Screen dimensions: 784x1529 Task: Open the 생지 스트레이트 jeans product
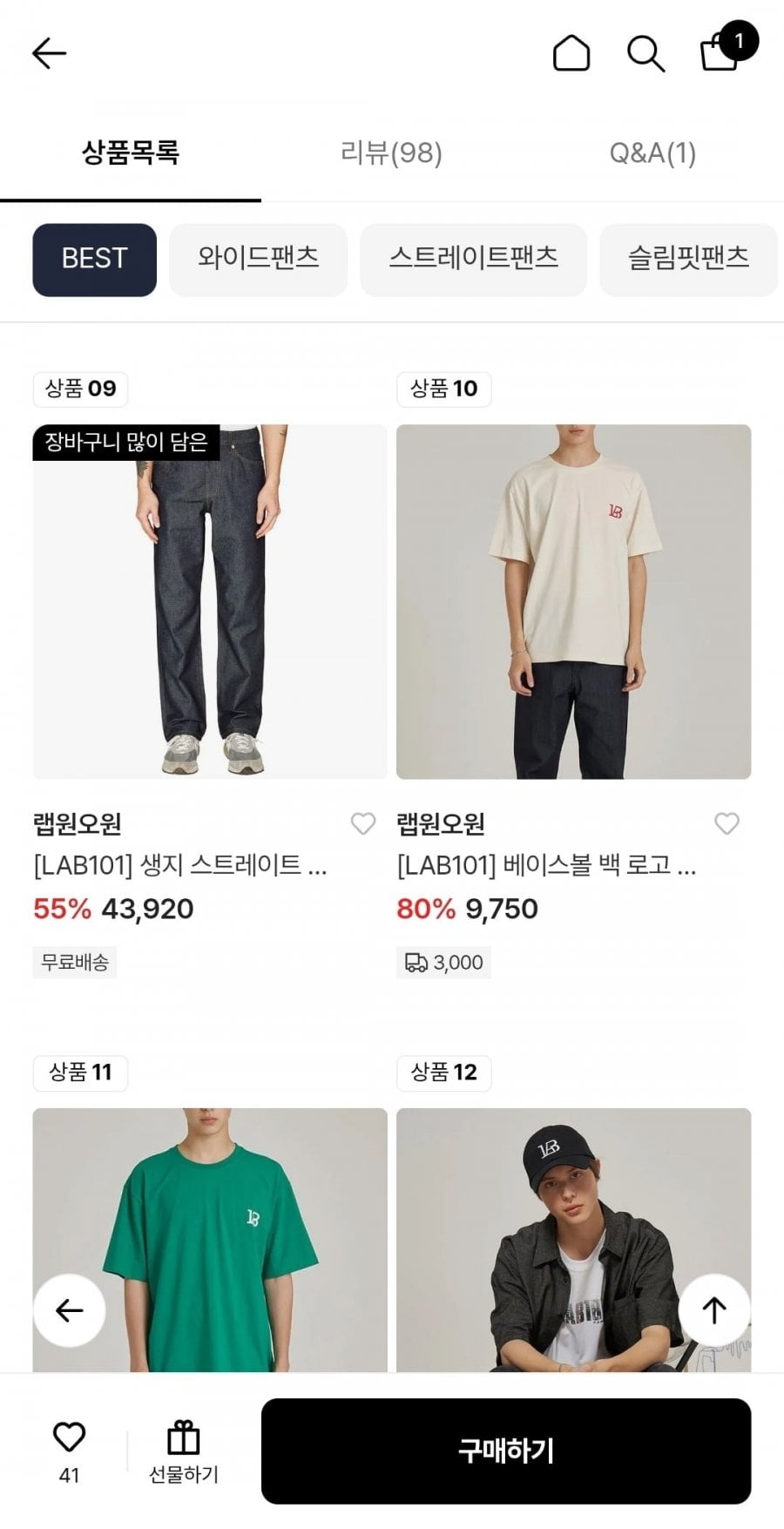click(209, 601)
